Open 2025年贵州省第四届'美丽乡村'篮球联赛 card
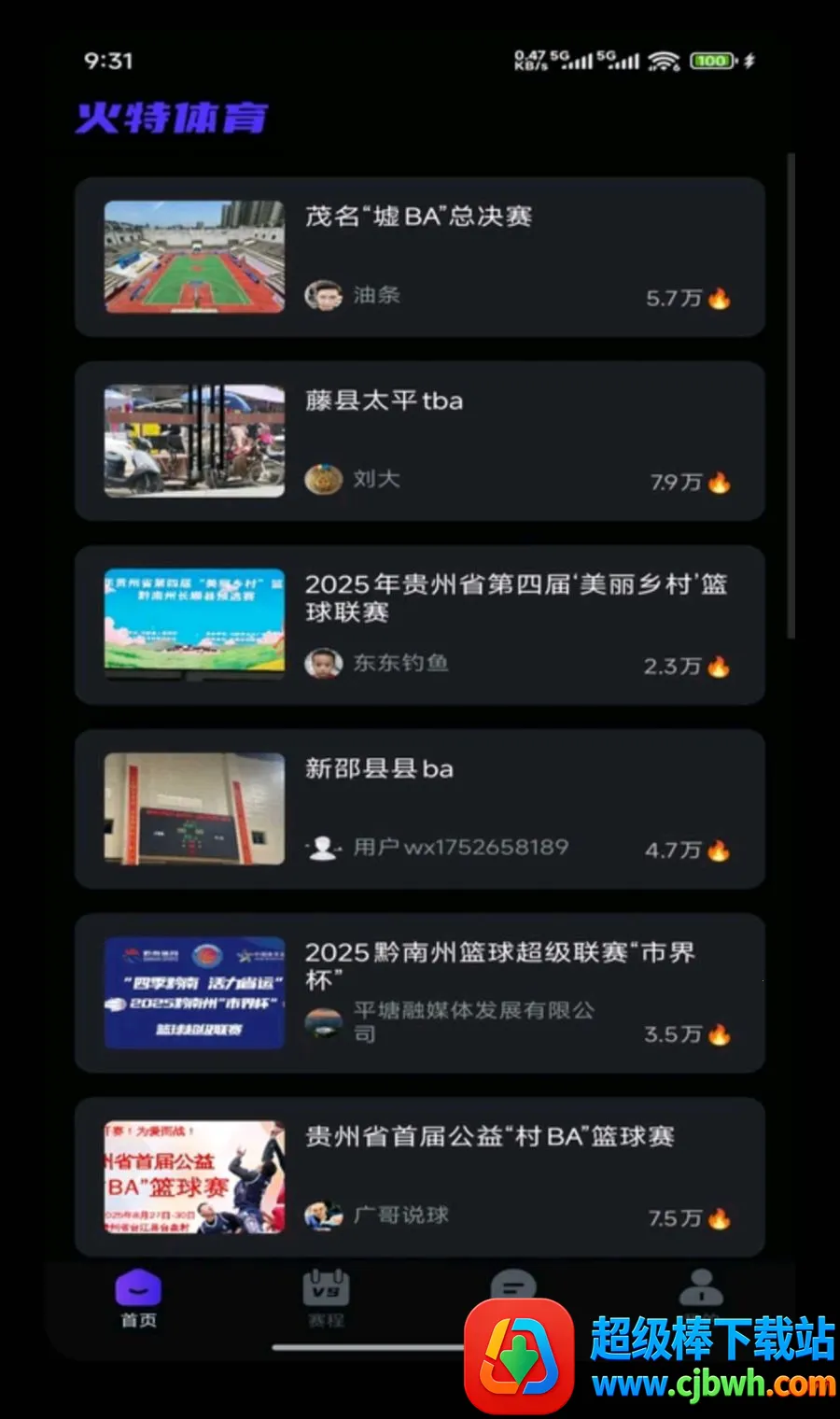The width and height of the screenshot is (840, 1419). click(420, 625)
